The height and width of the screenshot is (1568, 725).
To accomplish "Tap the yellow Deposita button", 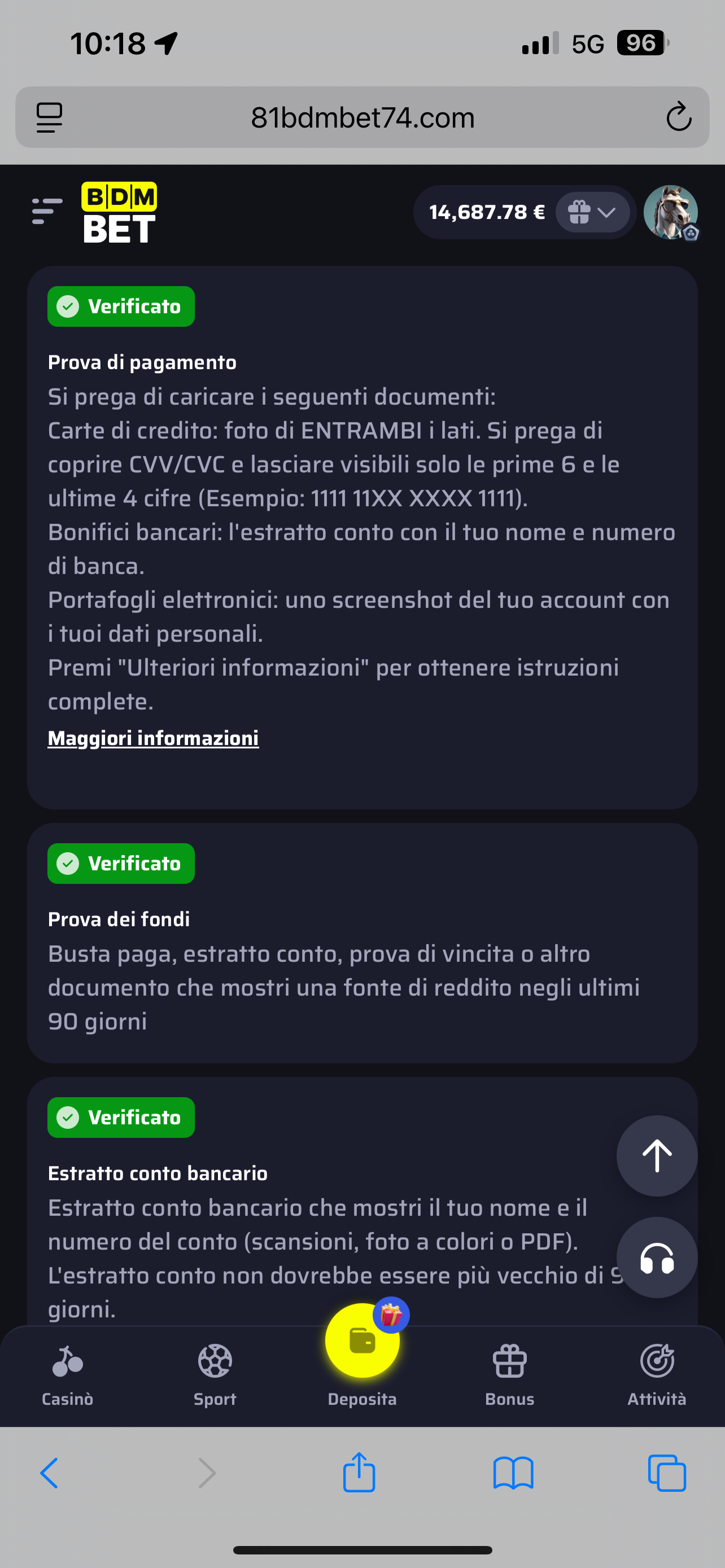I will click(362, 1342).
